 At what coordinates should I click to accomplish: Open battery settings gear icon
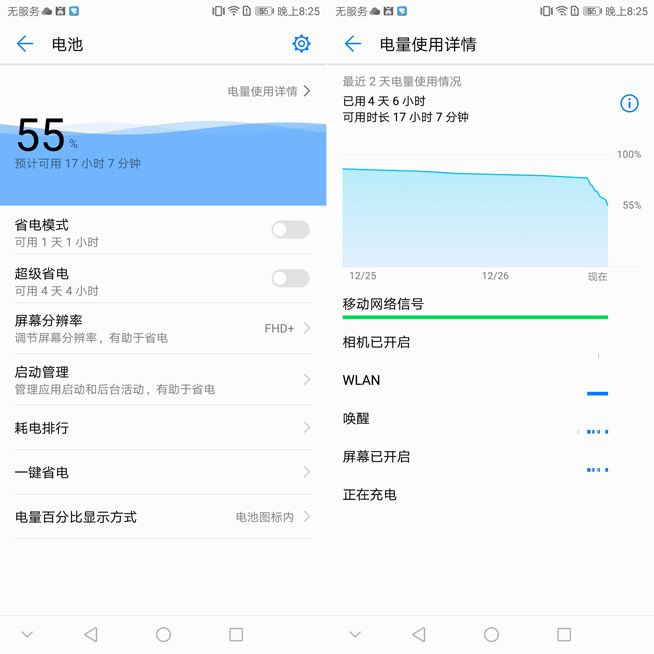301,44
